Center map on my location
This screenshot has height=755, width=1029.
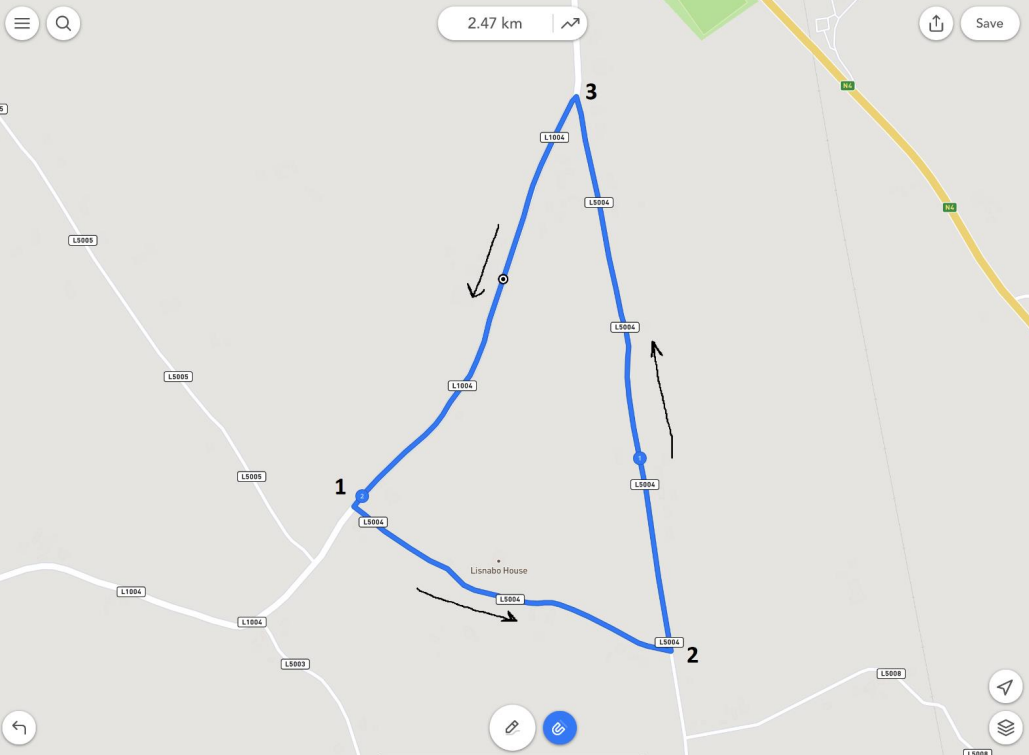tap(1005, 686)
